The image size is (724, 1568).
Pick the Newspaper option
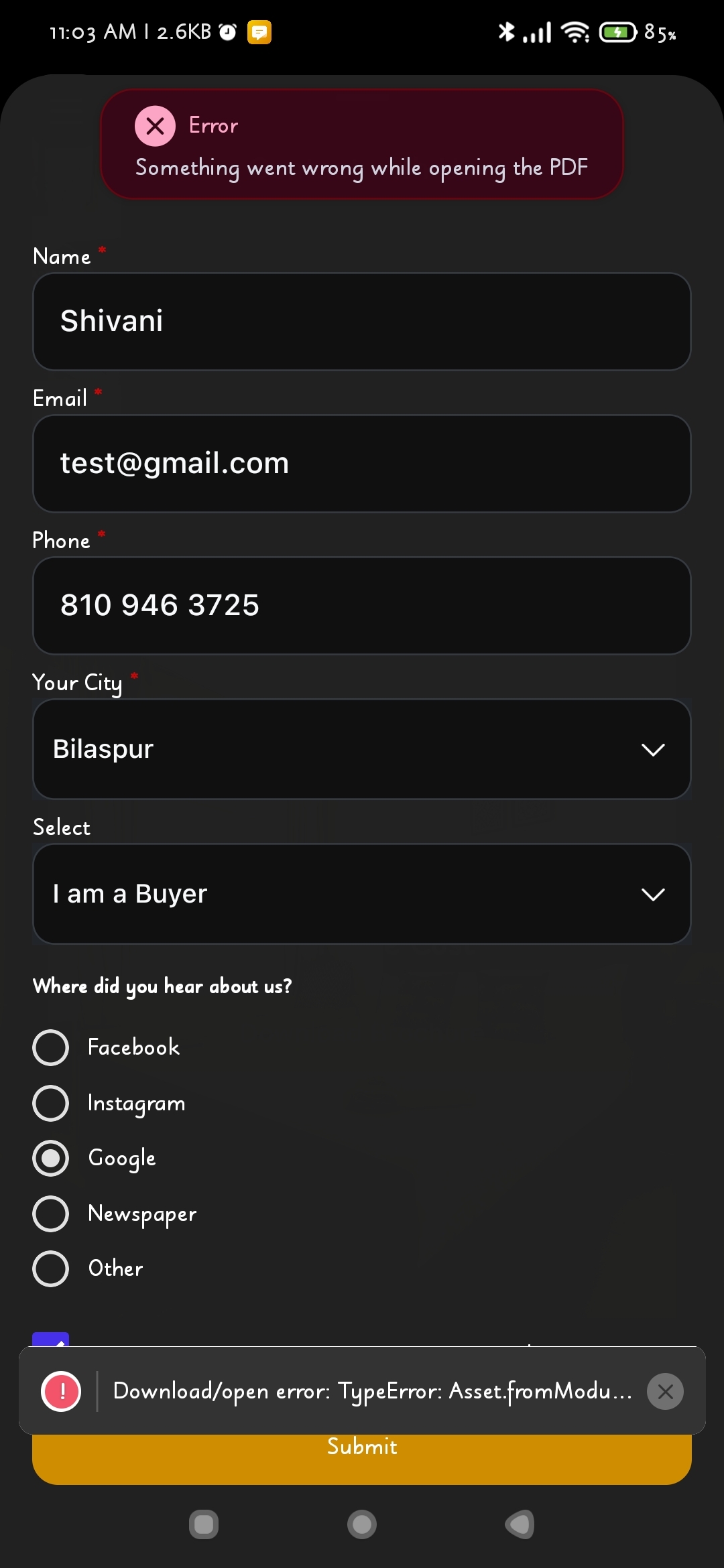[x=51, y=1214]
